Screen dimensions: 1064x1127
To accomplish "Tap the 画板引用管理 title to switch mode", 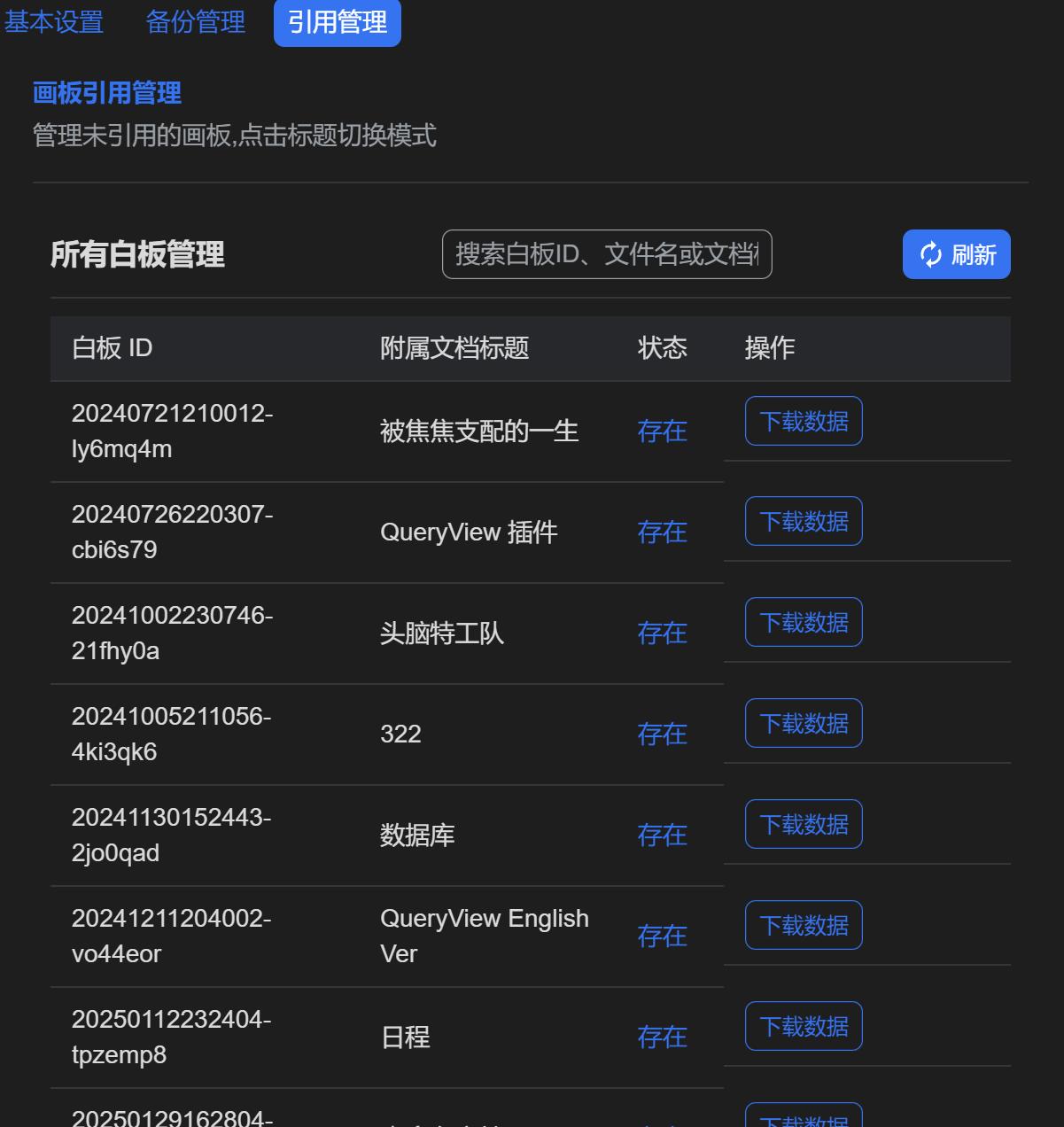I will click(x=107, y=93).
